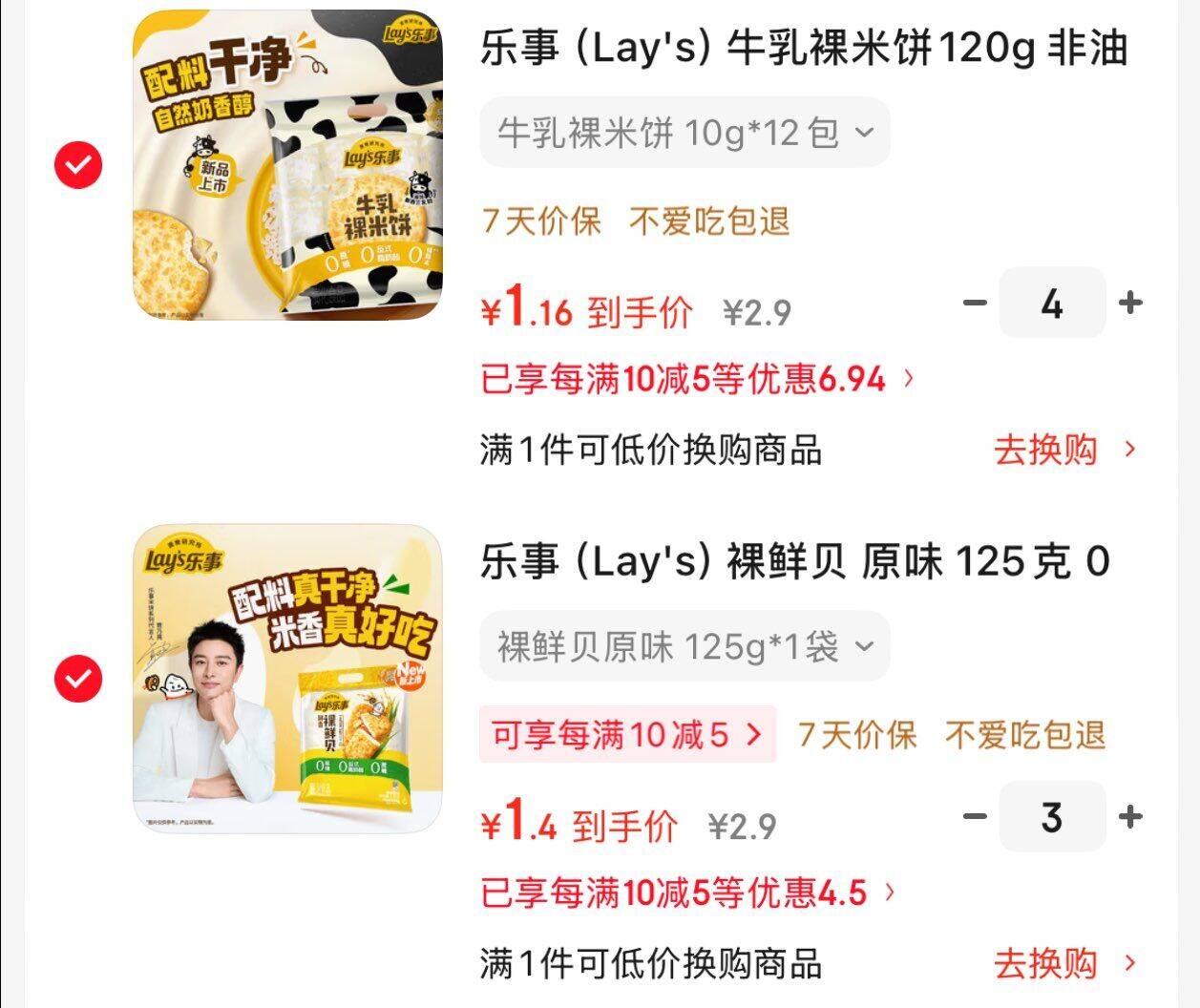Open the 可享每满10减5 promotion tag
Viewport: 1200px width, 1008px height.
627,735
